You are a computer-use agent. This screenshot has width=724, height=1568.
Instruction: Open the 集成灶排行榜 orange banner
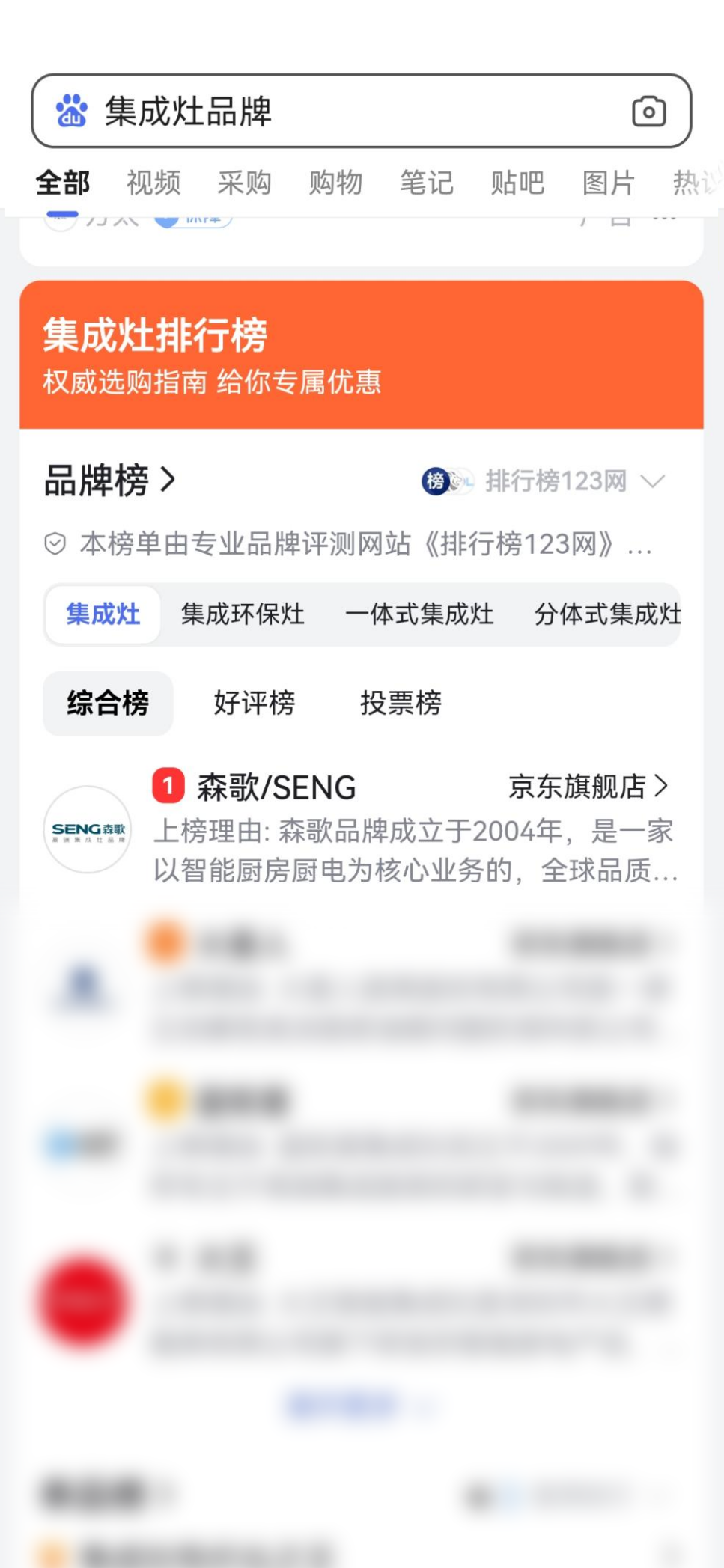tap(361, 355)
